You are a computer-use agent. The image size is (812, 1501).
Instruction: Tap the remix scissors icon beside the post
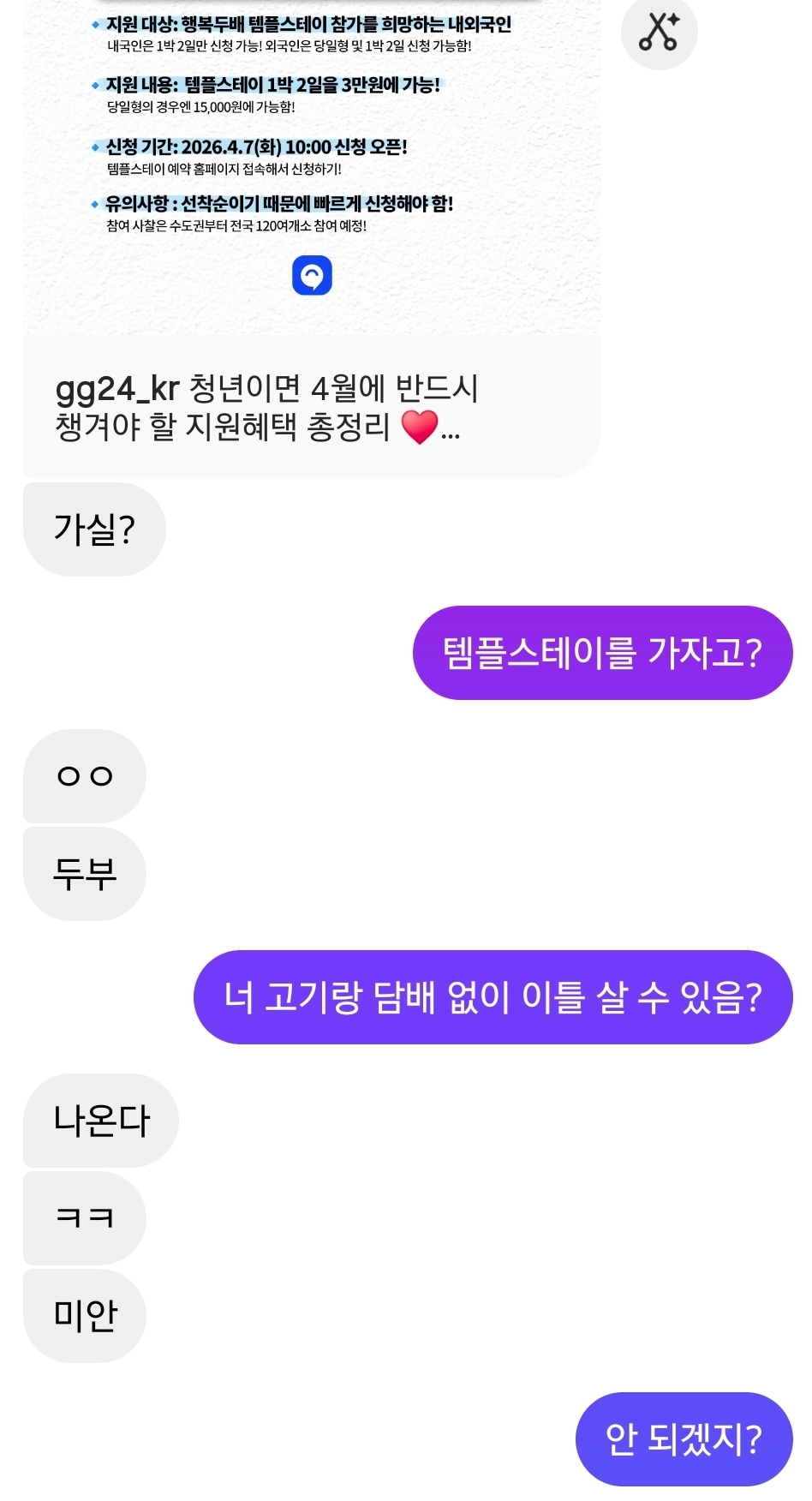point(659,33)
